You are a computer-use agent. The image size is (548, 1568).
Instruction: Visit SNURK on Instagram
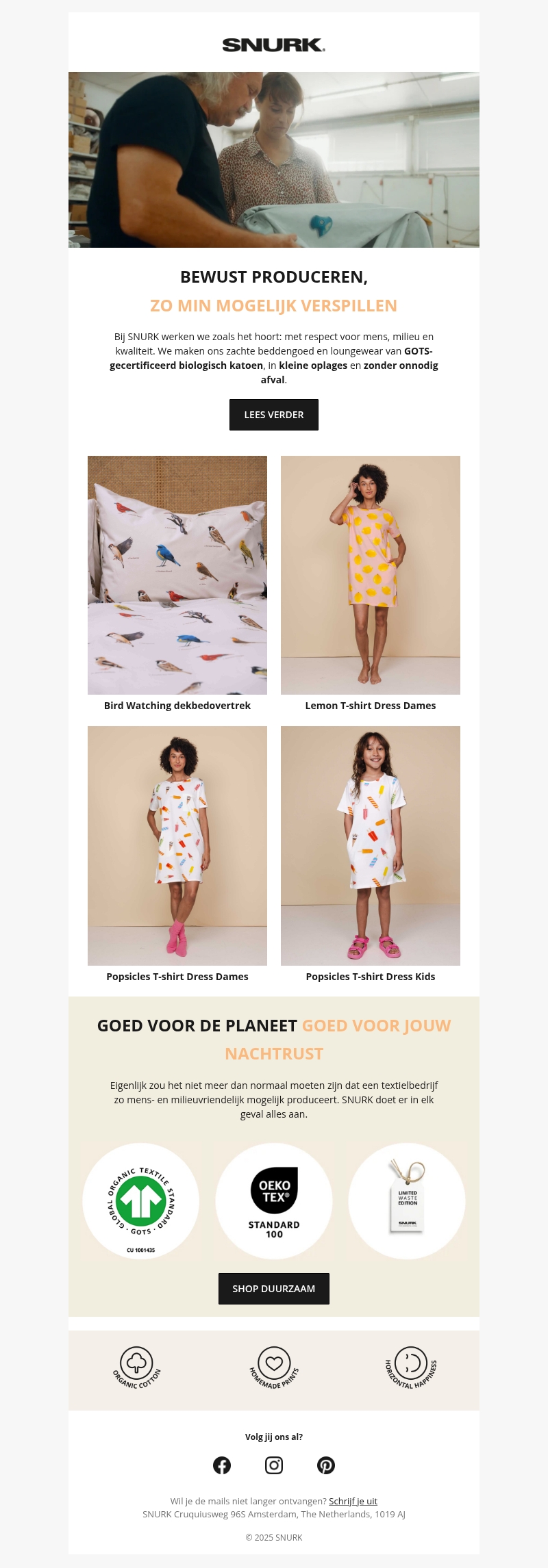tap(274, 1465)
